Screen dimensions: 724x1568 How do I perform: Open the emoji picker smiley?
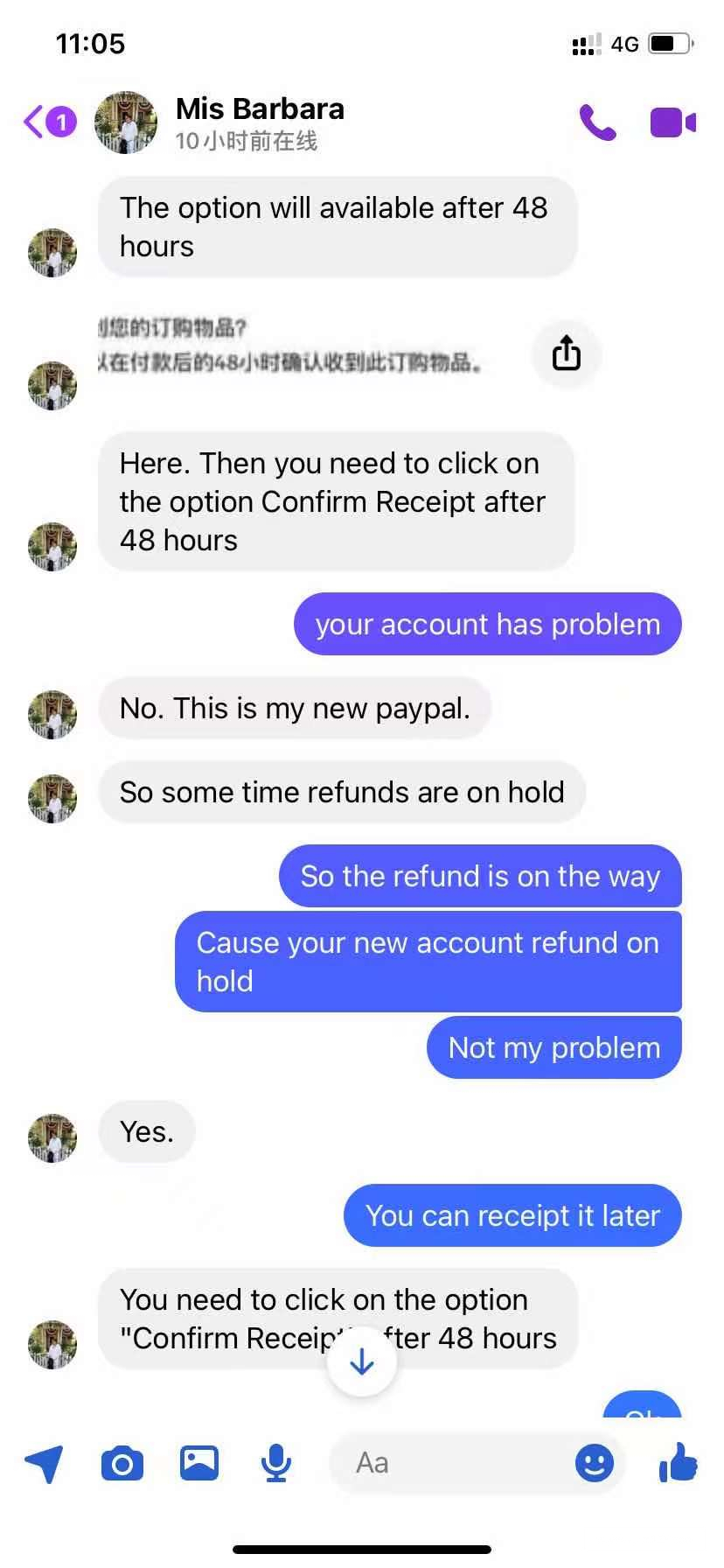[x=595, y=1463]
